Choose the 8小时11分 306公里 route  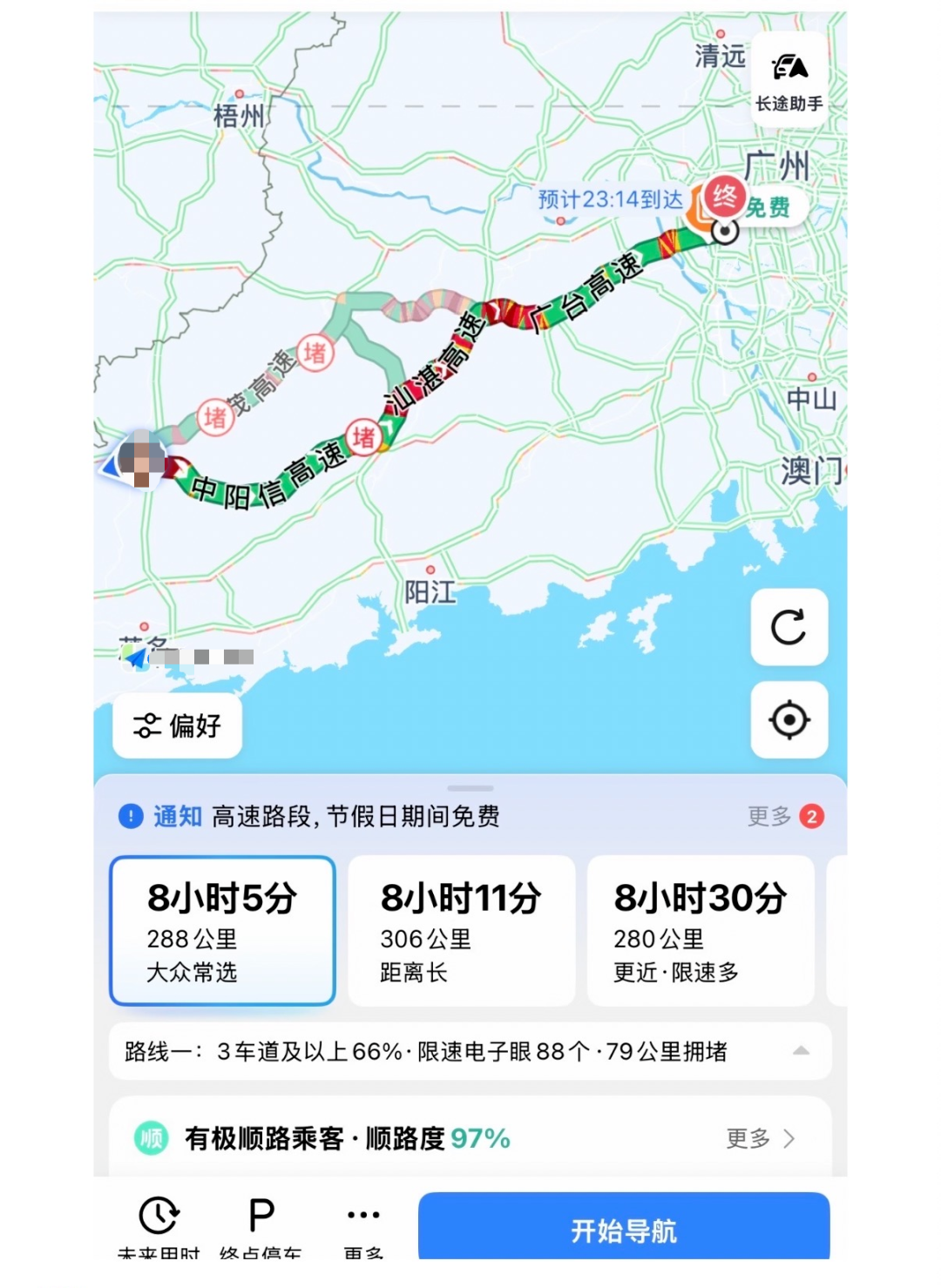click(x=461, y=930)
